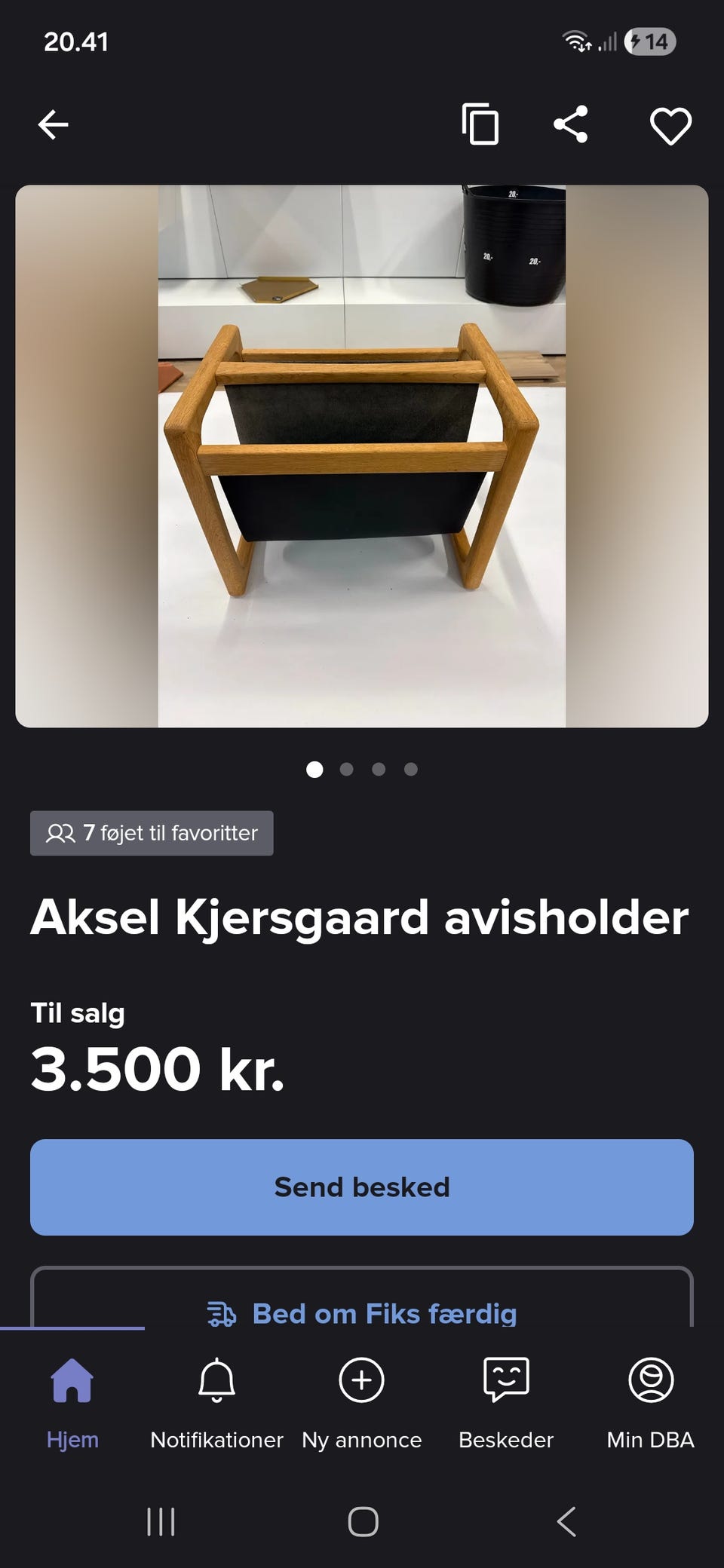Open Min DBA profile icon
Image resolution: width=724 pixels, height=1568 pixels.
[x=650, y=1380]
